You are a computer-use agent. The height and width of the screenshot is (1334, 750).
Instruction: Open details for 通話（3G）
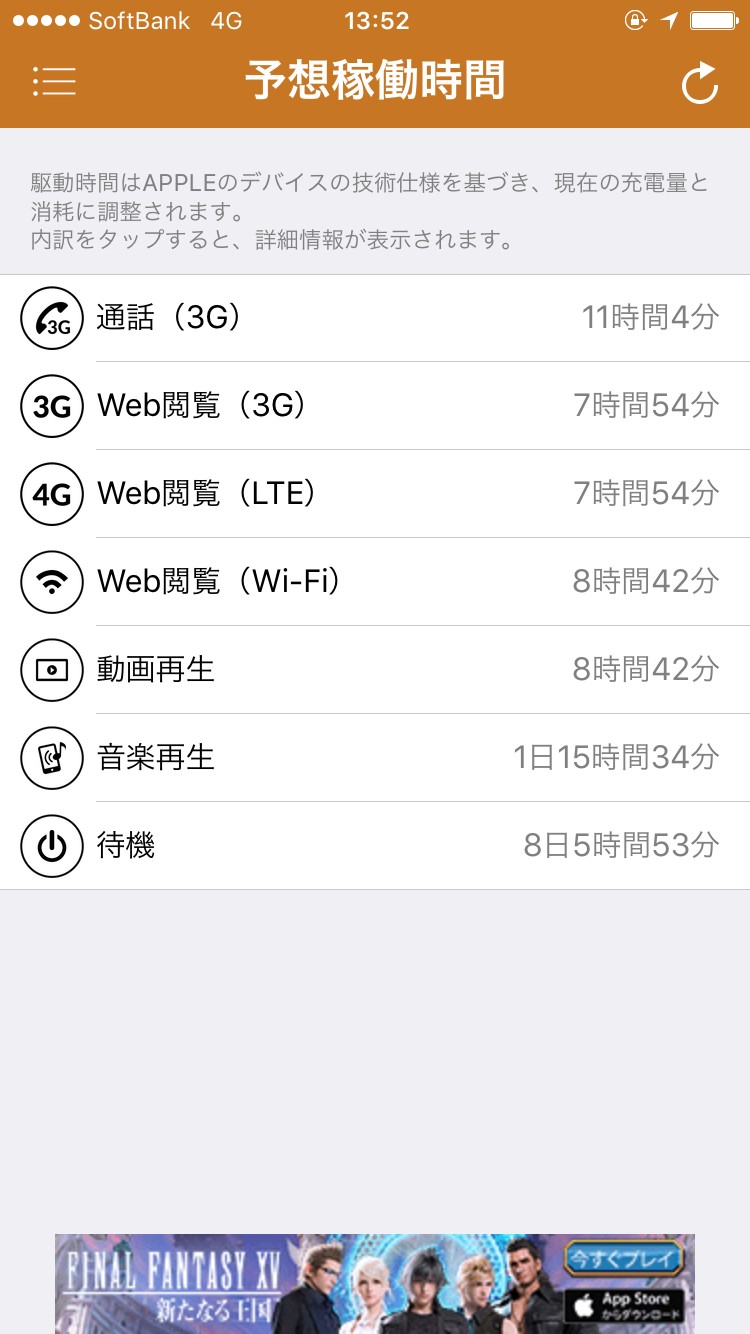point(375,318)
